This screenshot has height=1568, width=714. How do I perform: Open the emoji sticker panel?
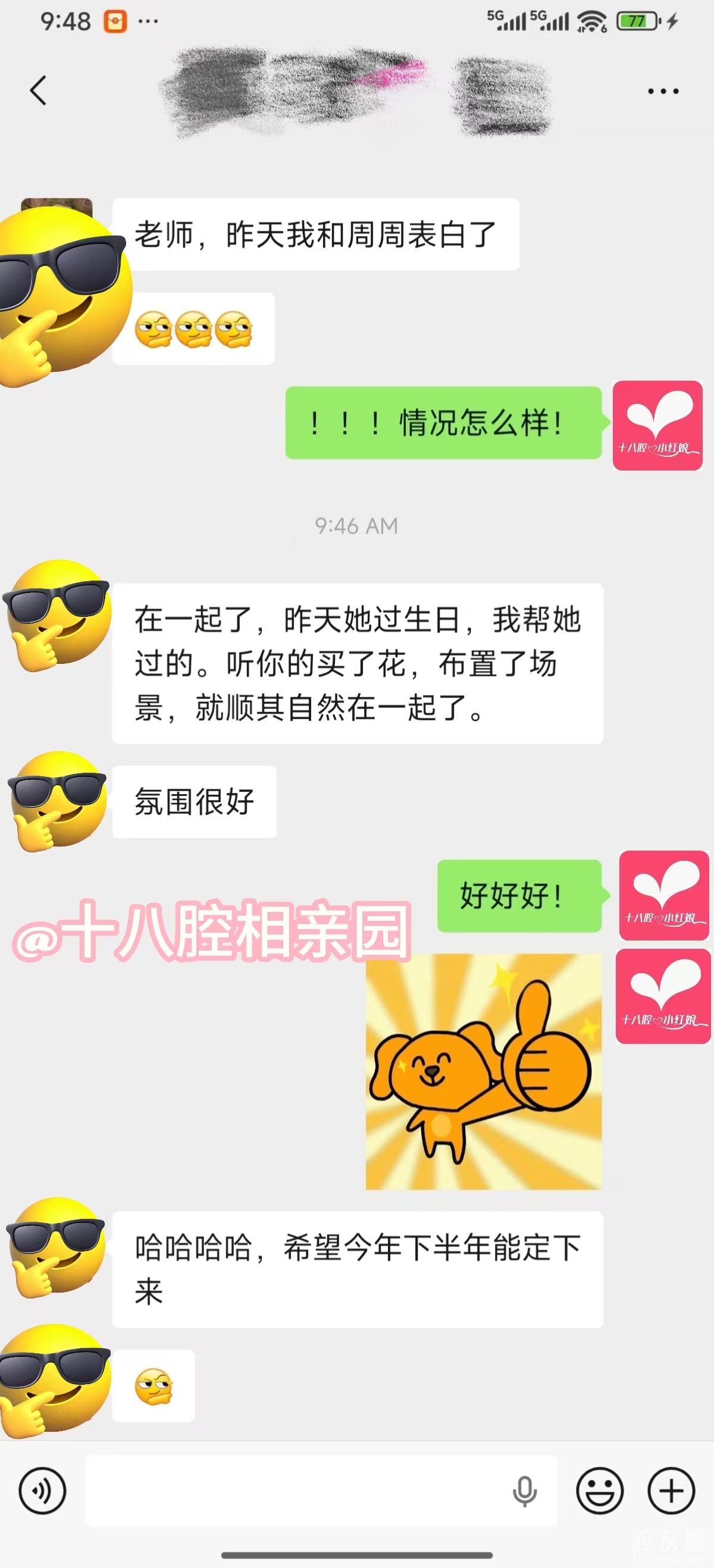600,1491
